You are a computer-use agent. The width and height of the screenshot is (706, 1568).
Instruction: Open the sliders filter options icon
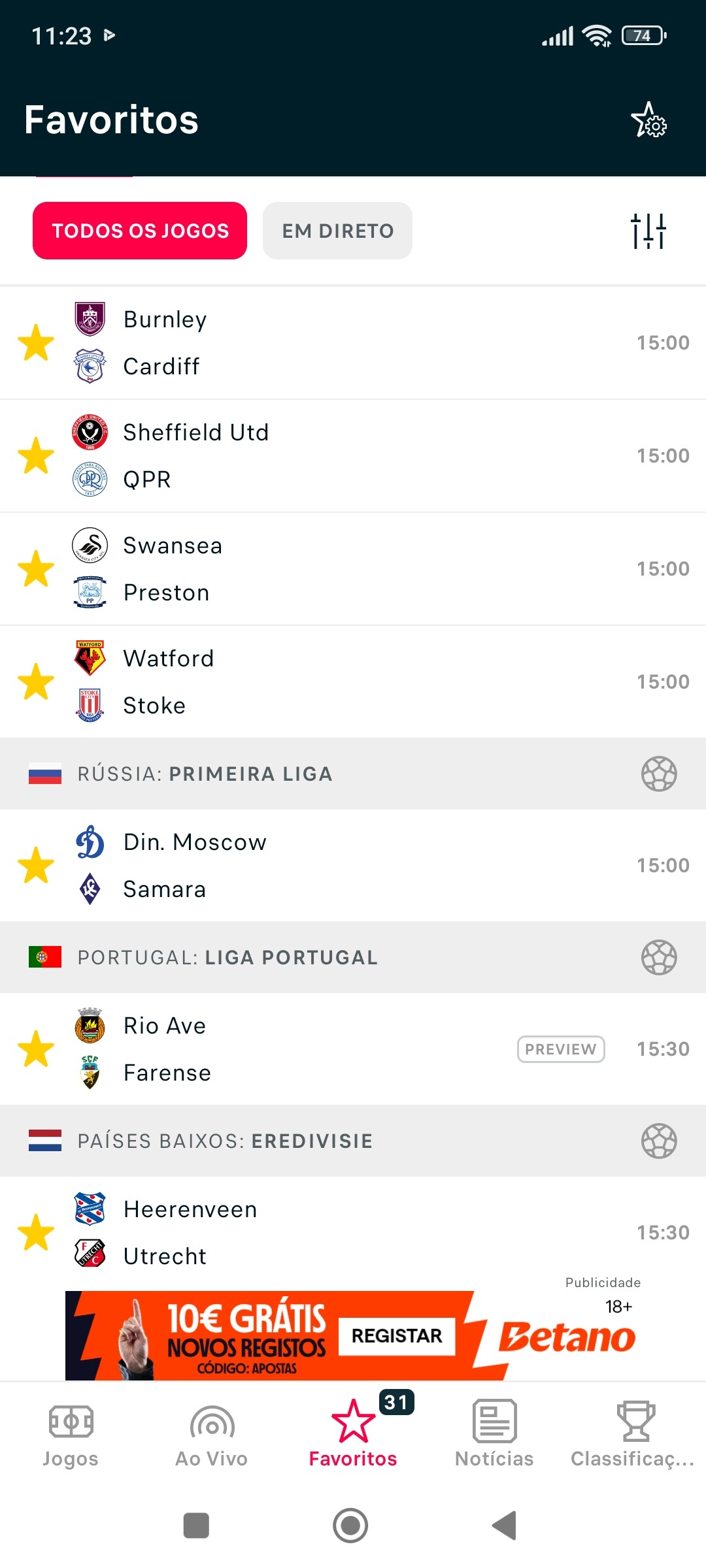coord(648,231)
